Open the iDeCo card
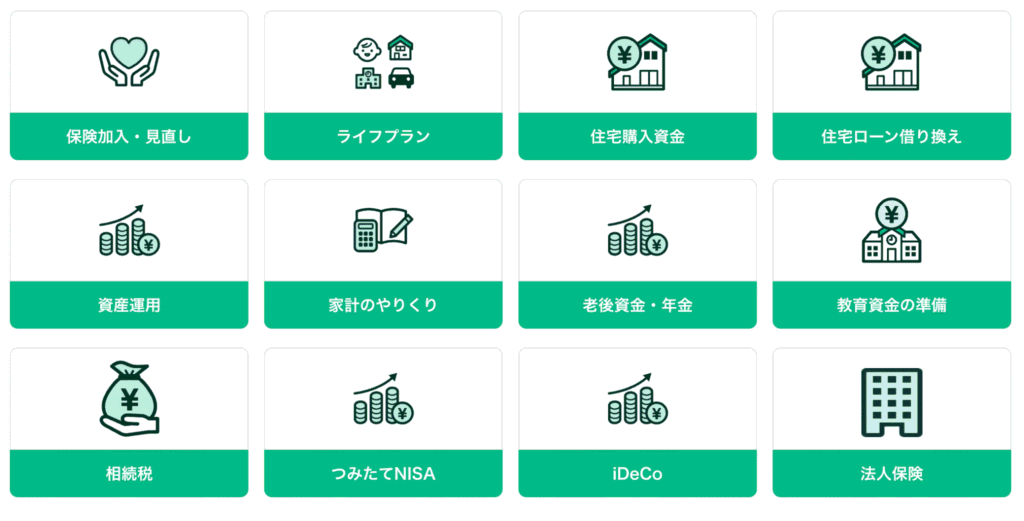This screenshot has height=521, width=1024. (637, 422)
